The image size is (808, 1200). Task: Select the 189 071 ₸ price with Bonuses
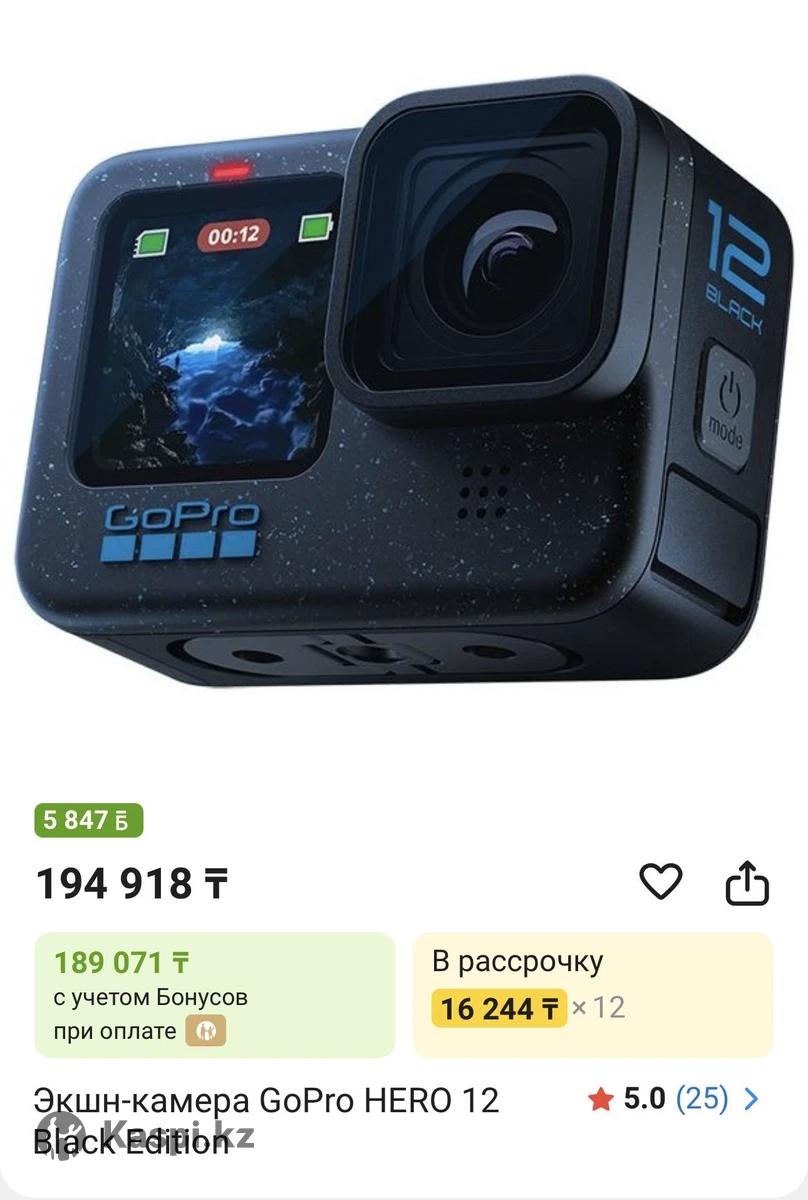point(214,995)
